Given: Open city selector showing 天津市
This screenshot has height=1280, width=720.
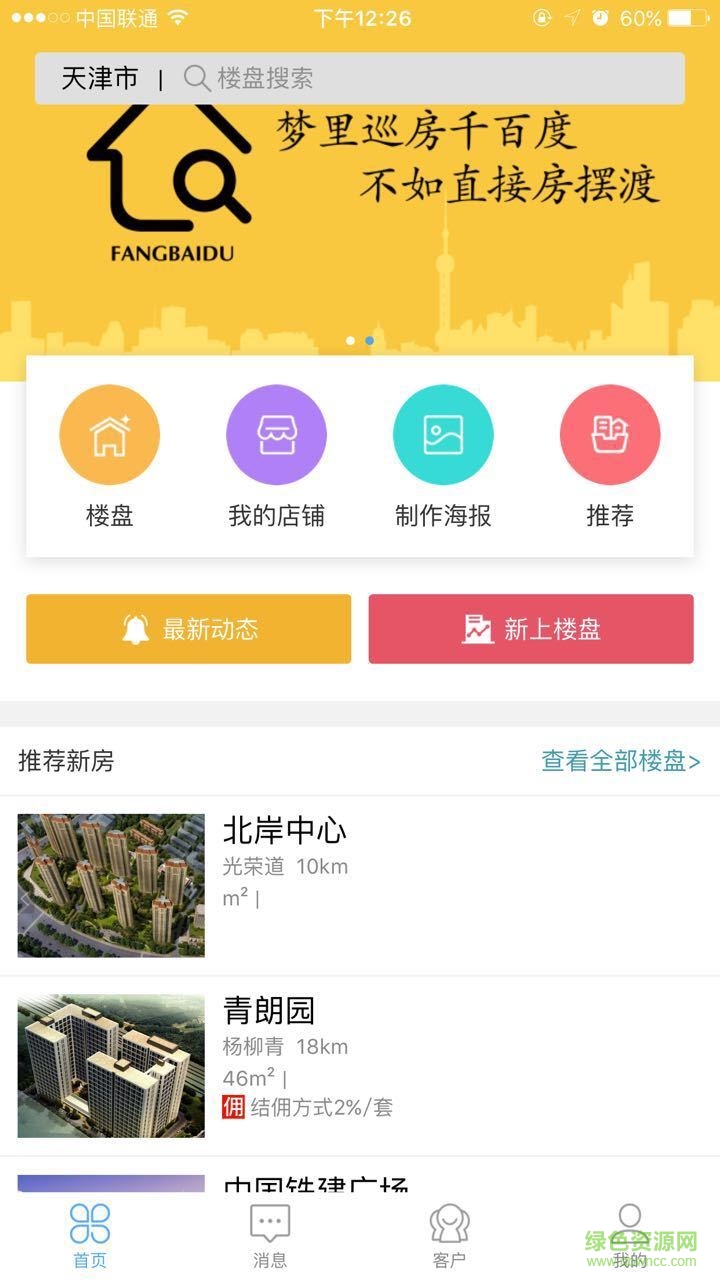Looking at the screenshot, I should (99, 78).
